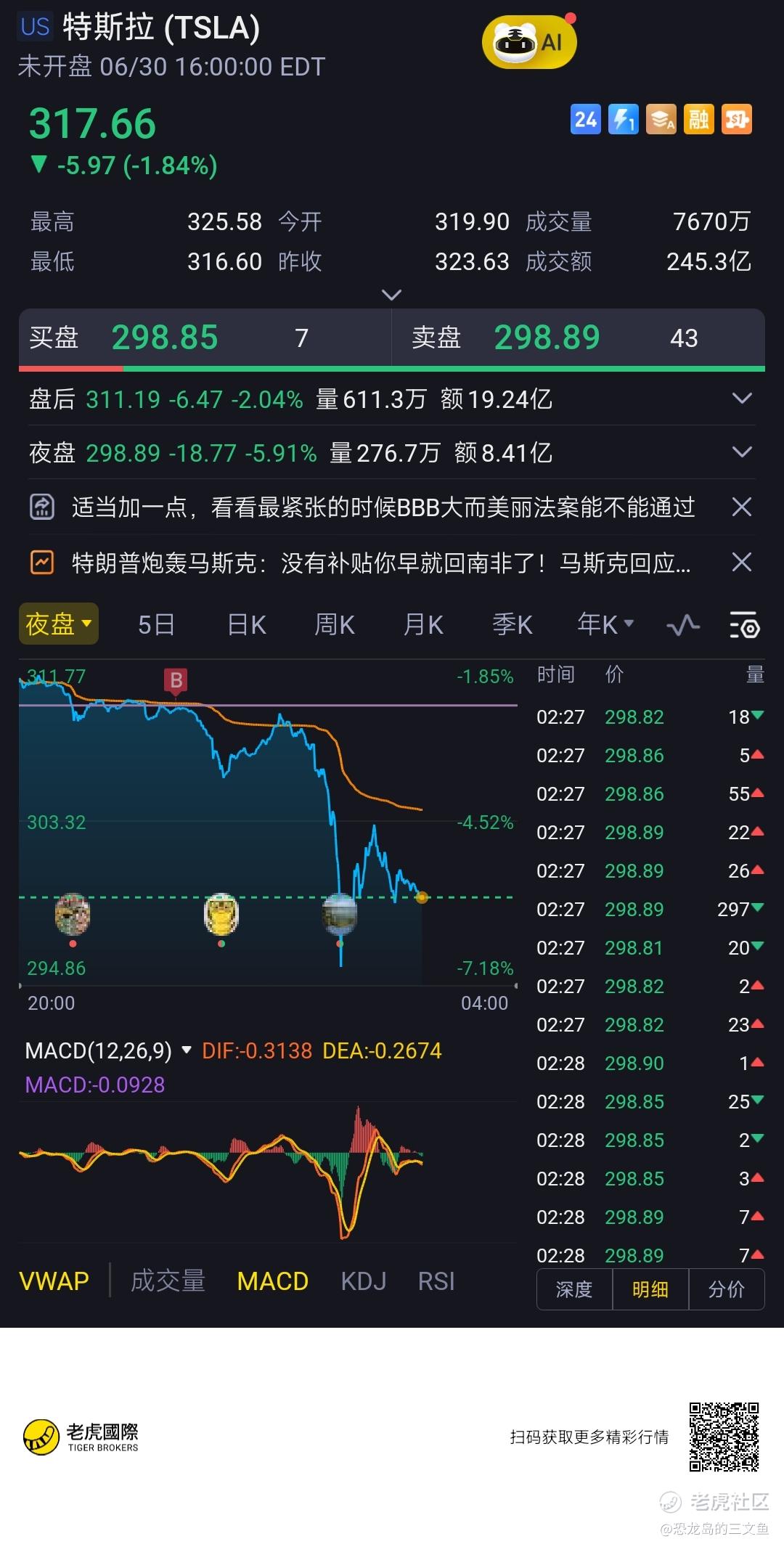Switch to the 5日 chart
Viewport: 784px width, 1547px height.
click(156, 624)
